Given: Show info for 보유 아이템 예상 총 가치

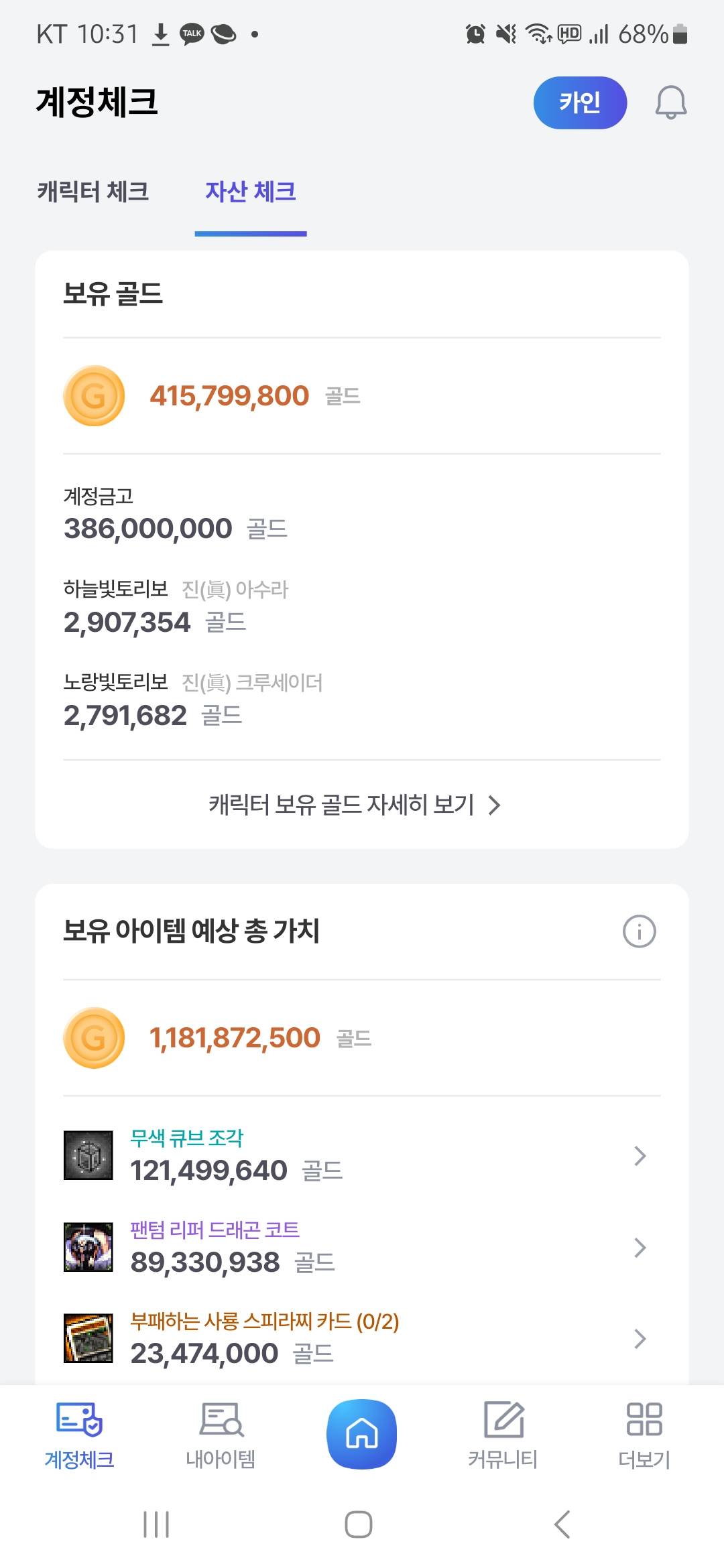Looking at the screenshot, I should pos(639,931).
